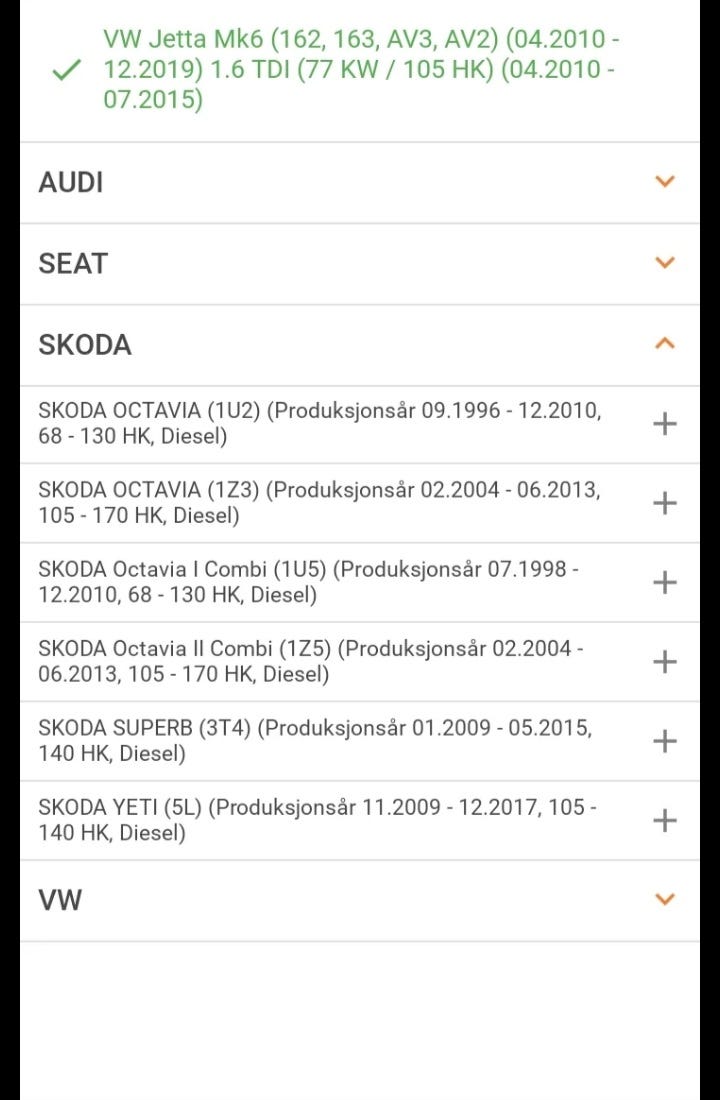Expand the AUDI section

click(x=664, y=182)
